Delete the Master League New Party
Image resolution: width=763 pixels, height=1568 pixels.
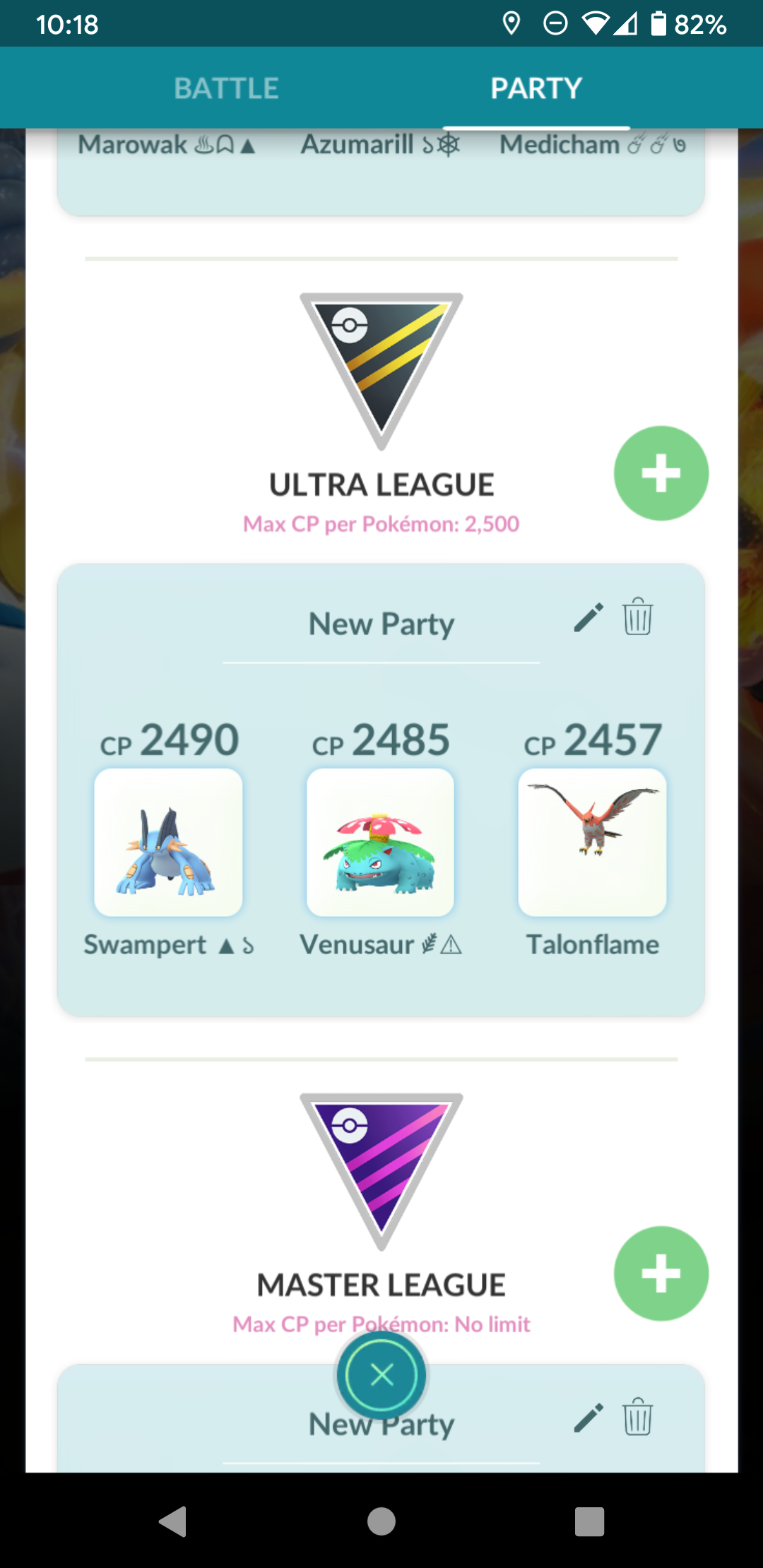(637, 1417)
